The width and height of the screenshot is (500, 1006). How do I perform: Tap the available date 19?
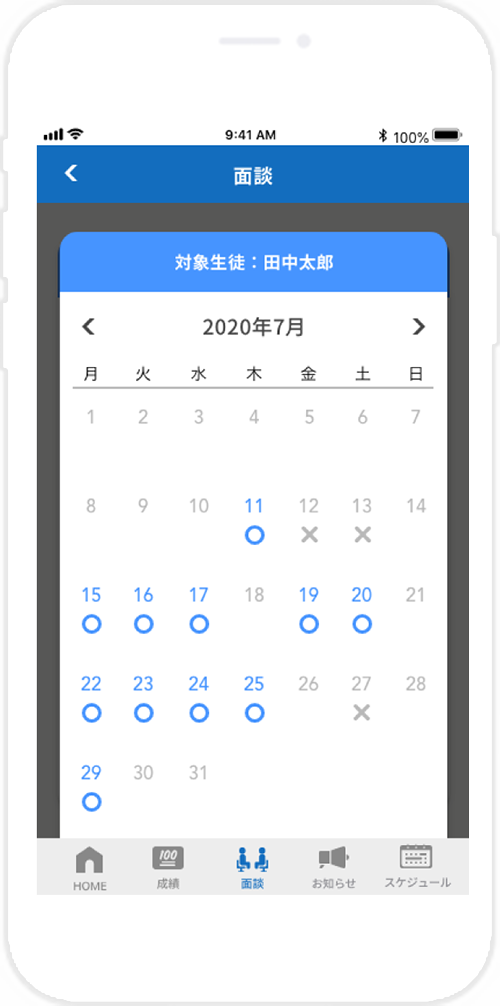click(x=309, y=610)
